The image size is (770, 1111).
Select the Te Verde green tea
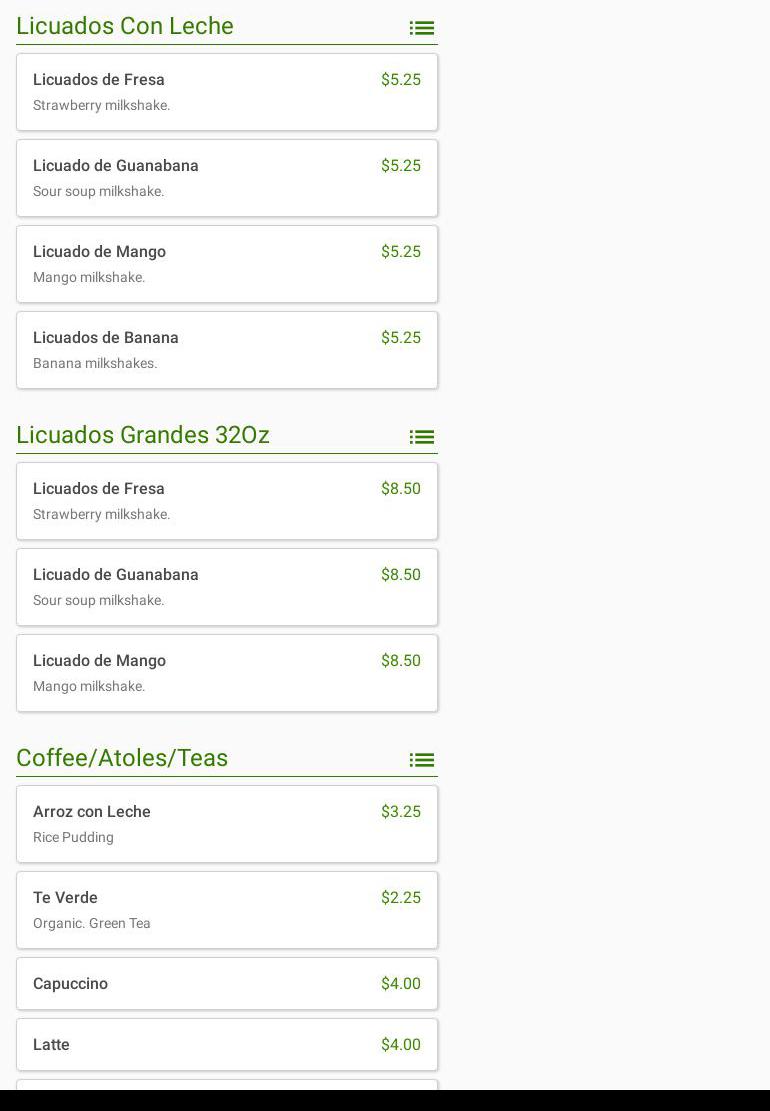[x=227, y=910]
